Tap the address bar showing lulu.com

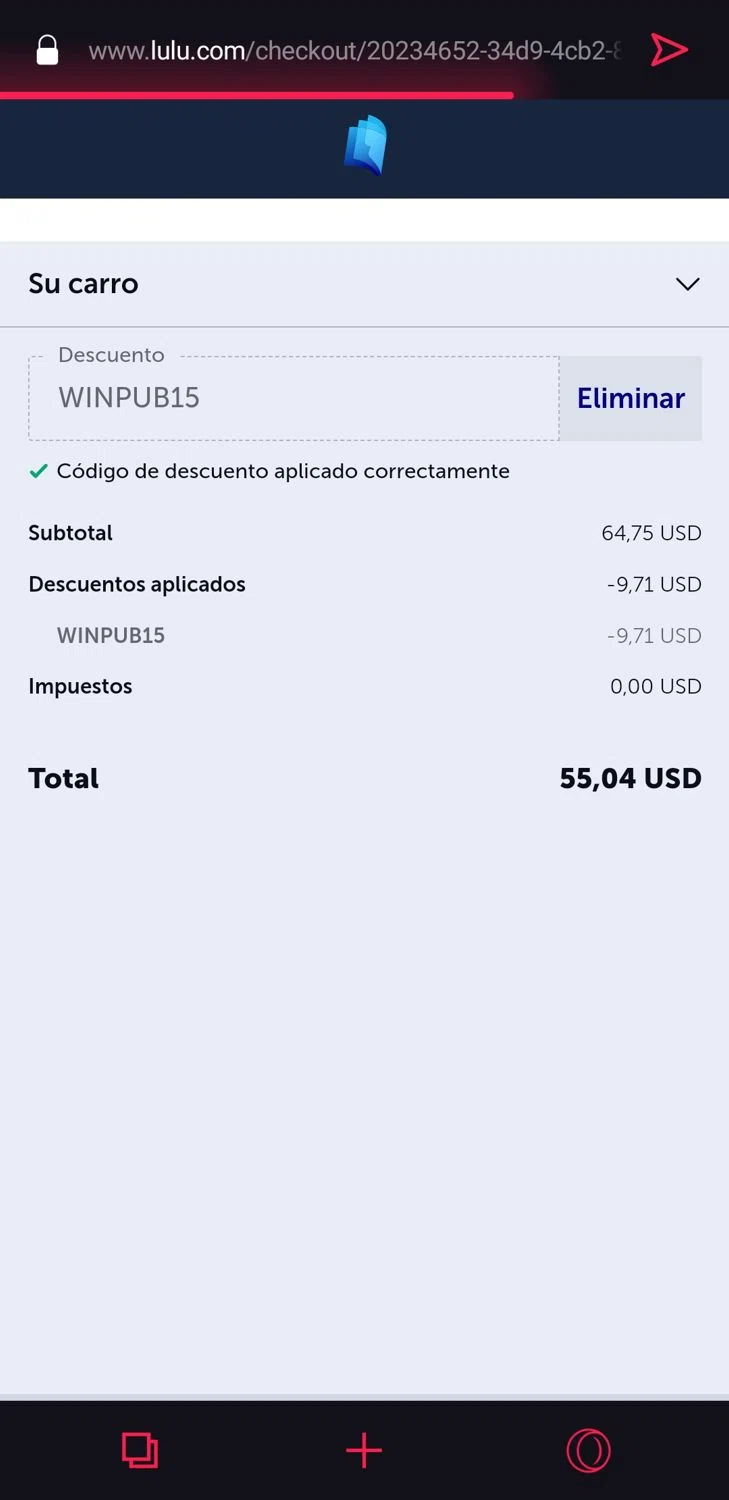coord(355,50)
